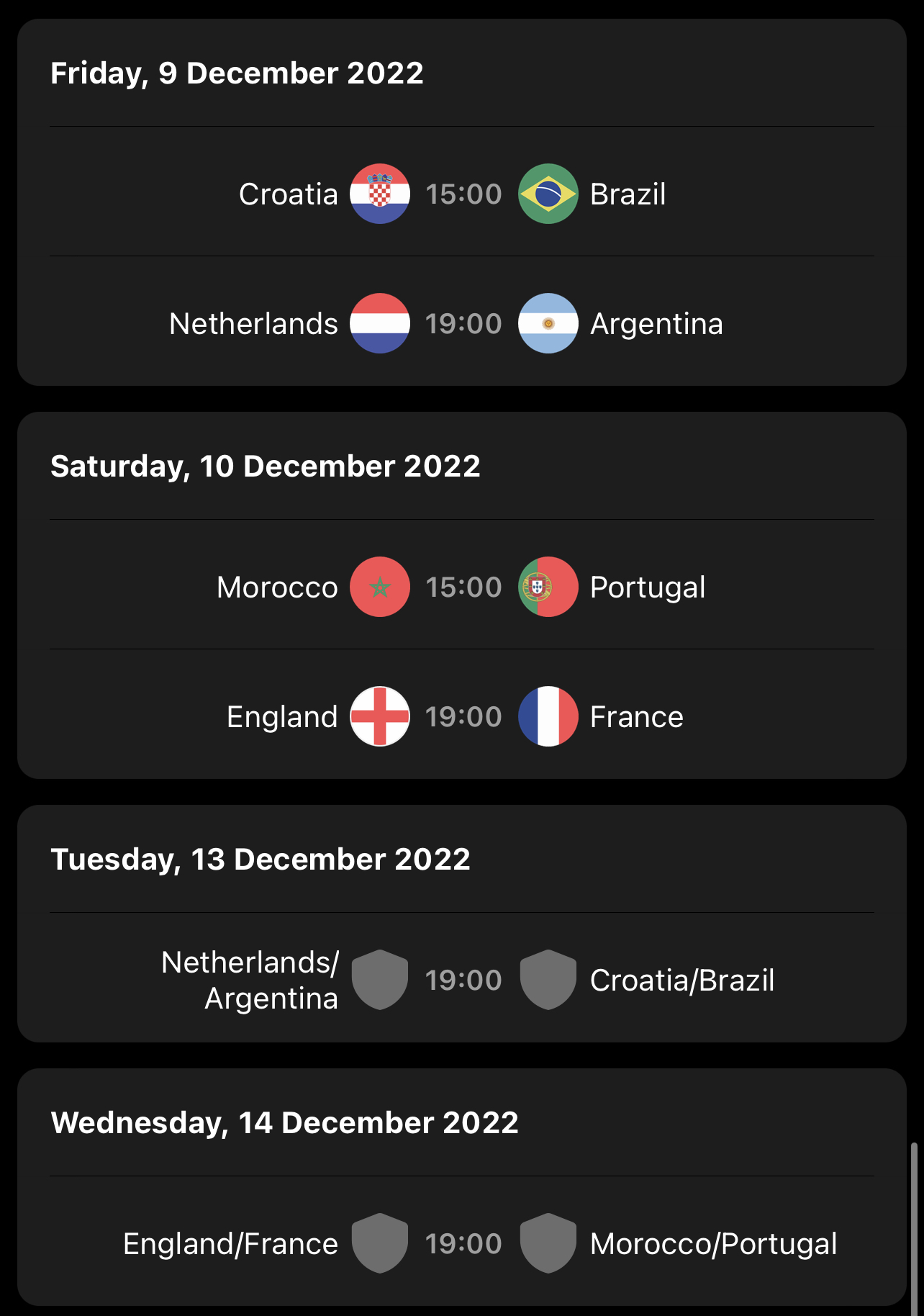Select the Netherlands flag icon
Image resolution: width=924 pixels, height=1316 pixels.
click(381, 323)
